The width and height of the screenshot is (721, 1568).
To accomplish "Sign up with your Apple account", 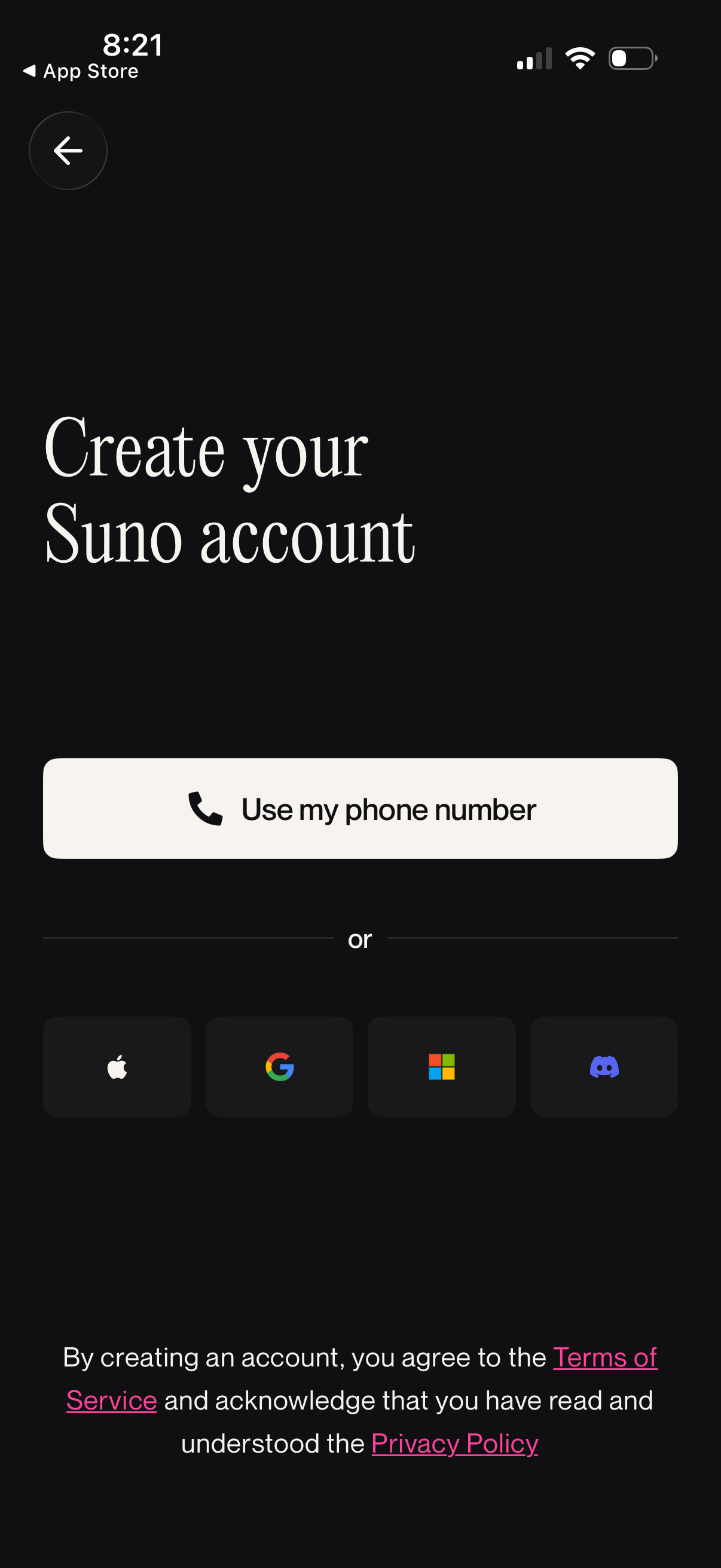I will [117, 1066].
